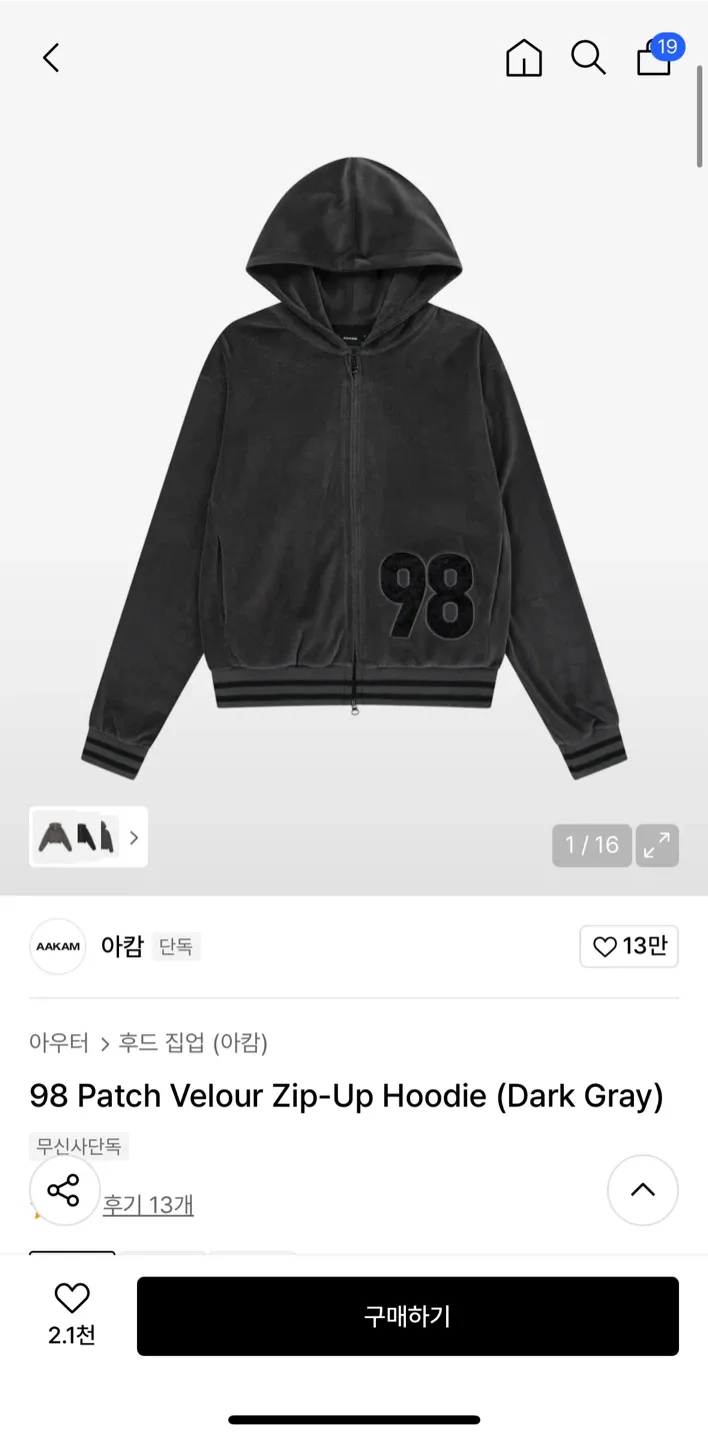
Task: Expand the product image to fullscreen
Action: pyautogui.click(x=657, y=845)
